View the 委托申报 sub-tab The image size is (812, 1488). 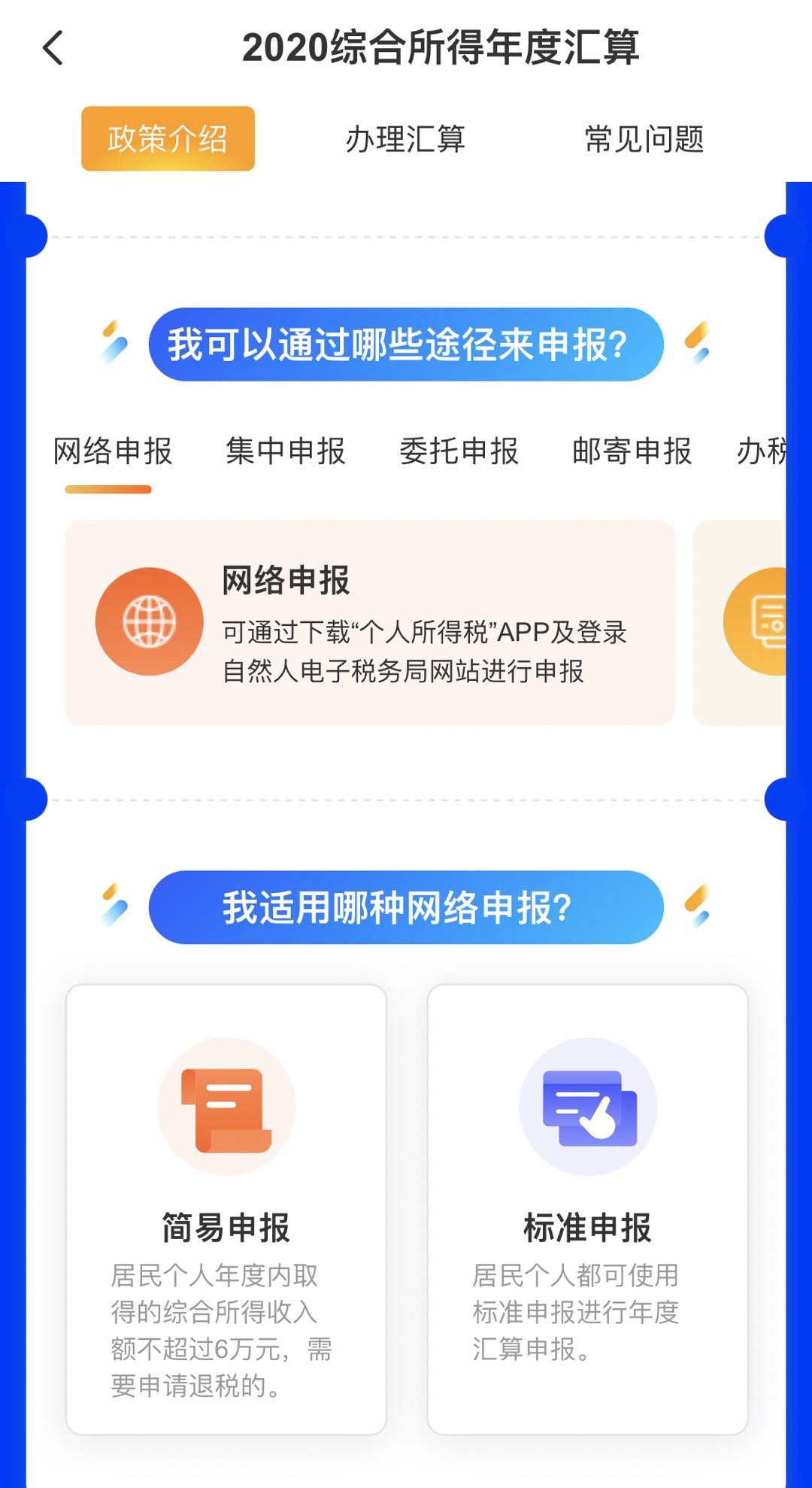(459, 451)
